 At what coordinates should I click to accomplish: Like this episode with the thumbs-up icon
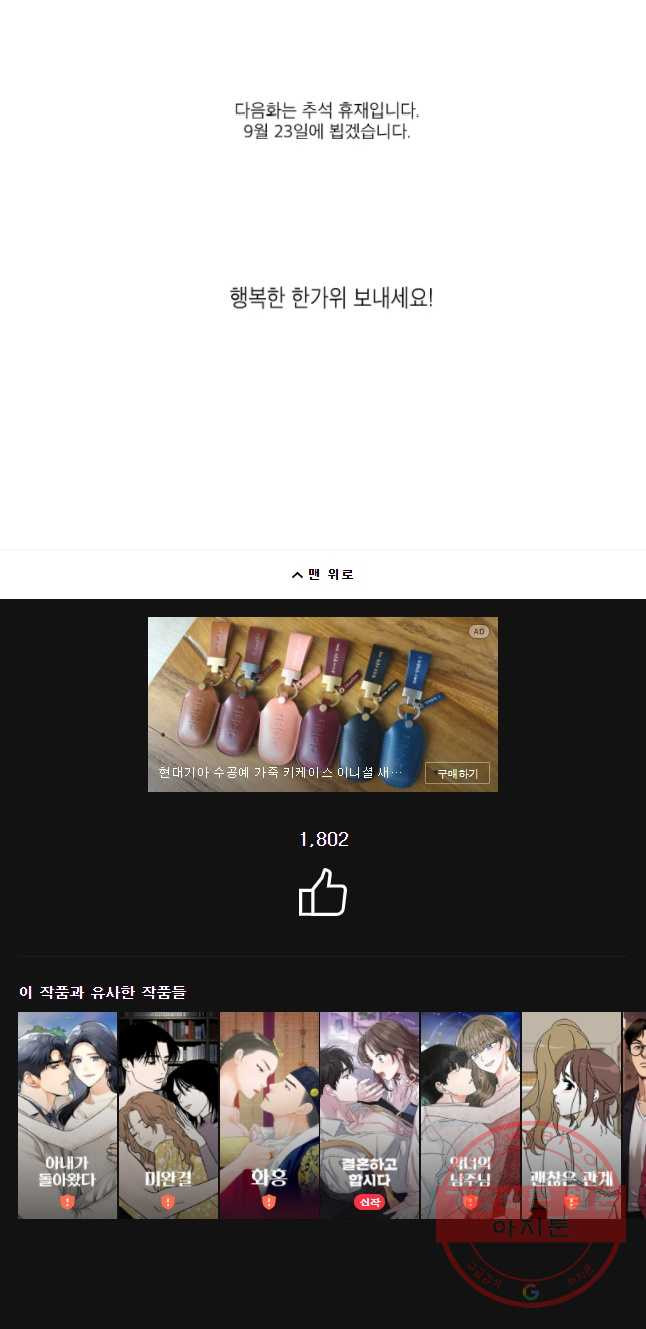(323, 892)
